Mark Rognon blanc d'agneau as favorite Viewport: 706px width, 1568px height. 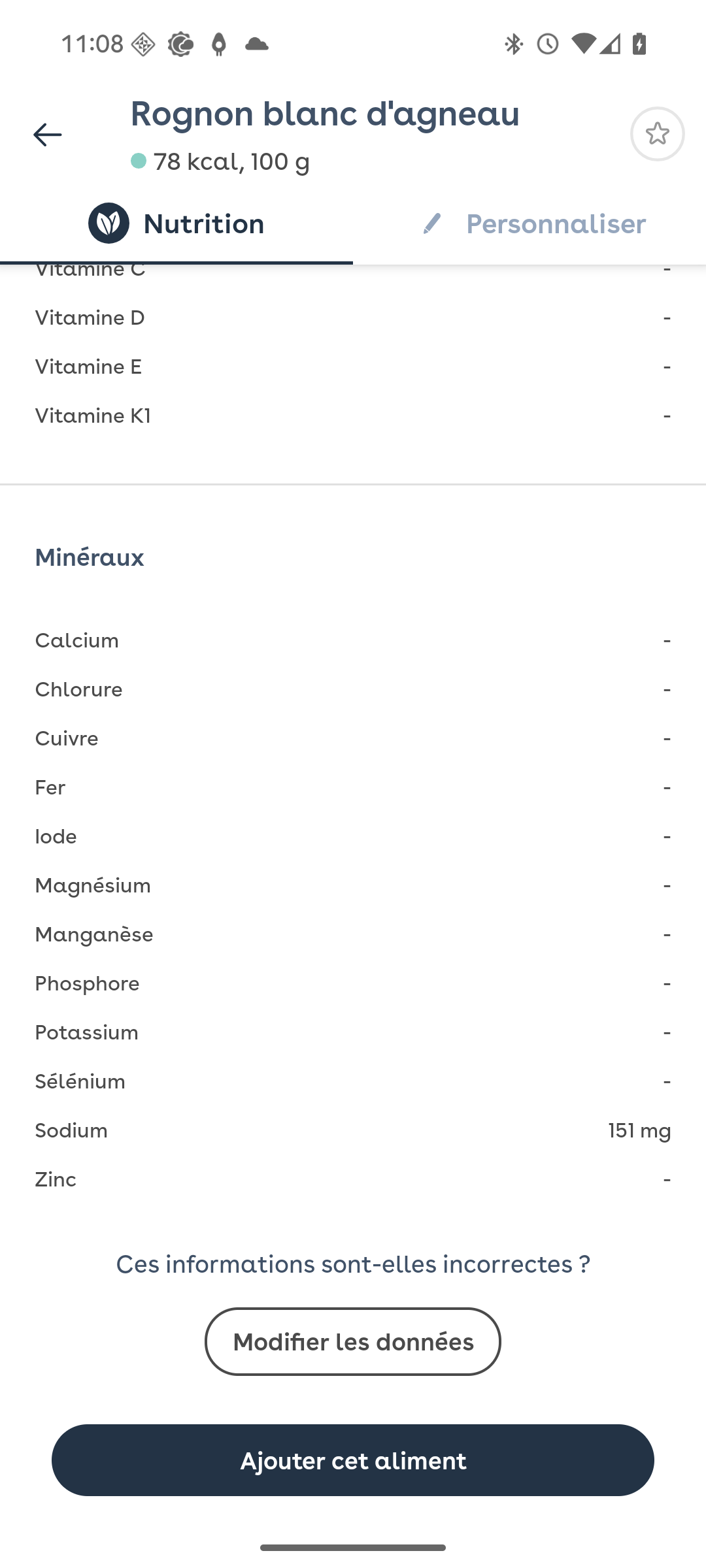[x=657, y=134]
